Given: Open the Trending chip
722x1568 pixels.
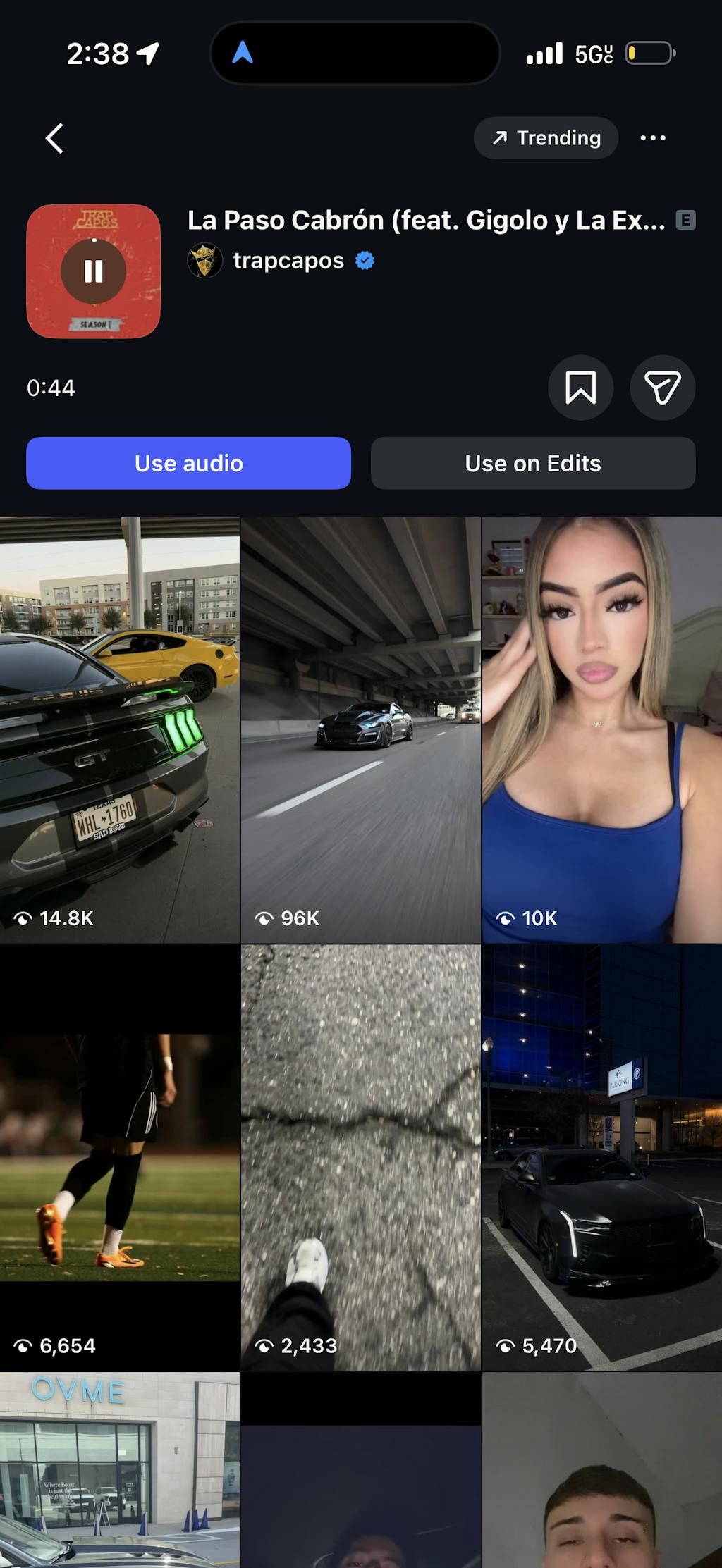Looking at the screenshot, I should tap(546, 138).
